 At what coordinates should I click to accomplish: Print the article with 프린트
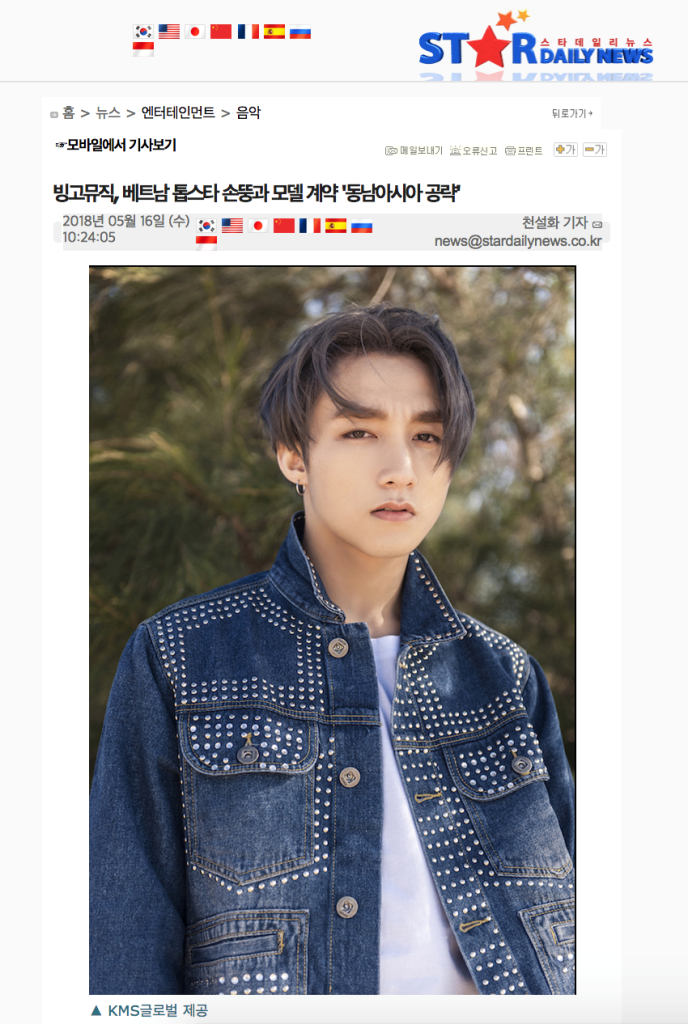point(524,150)
